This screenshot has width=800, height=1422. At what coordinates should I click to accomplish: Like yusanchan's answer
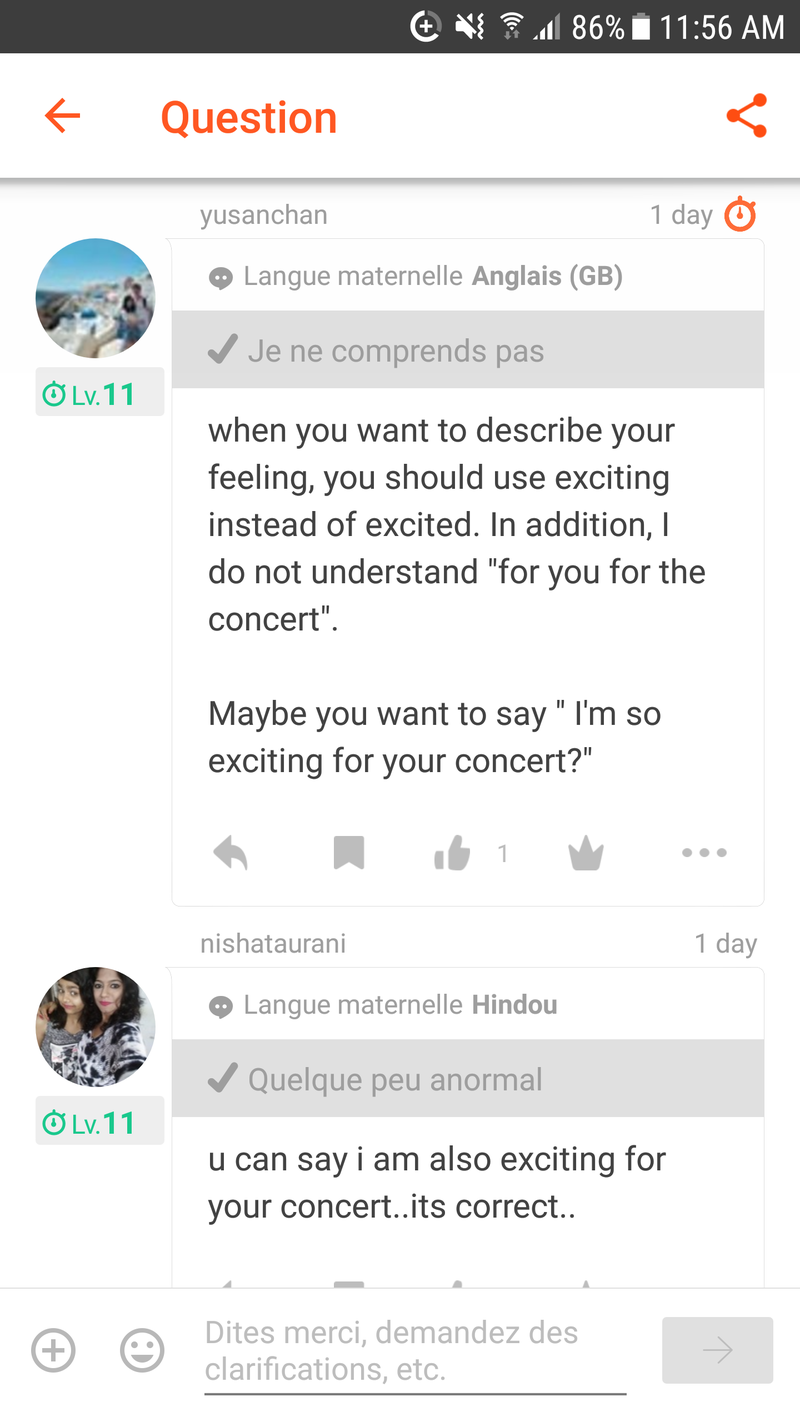click(x=453, y=853)
